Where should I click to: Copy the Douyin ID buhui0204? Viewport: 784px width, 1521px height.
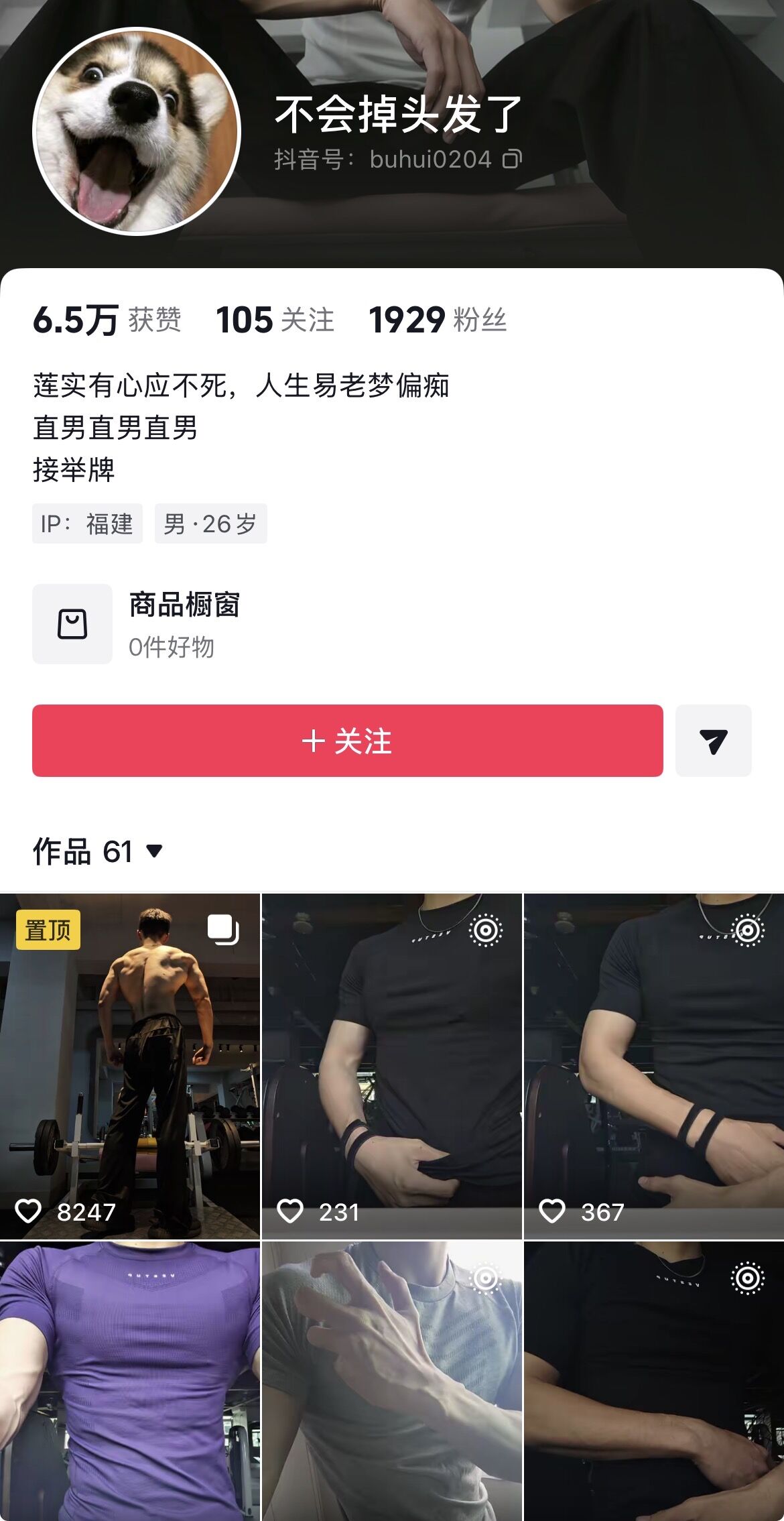click(x=513, y=160)
